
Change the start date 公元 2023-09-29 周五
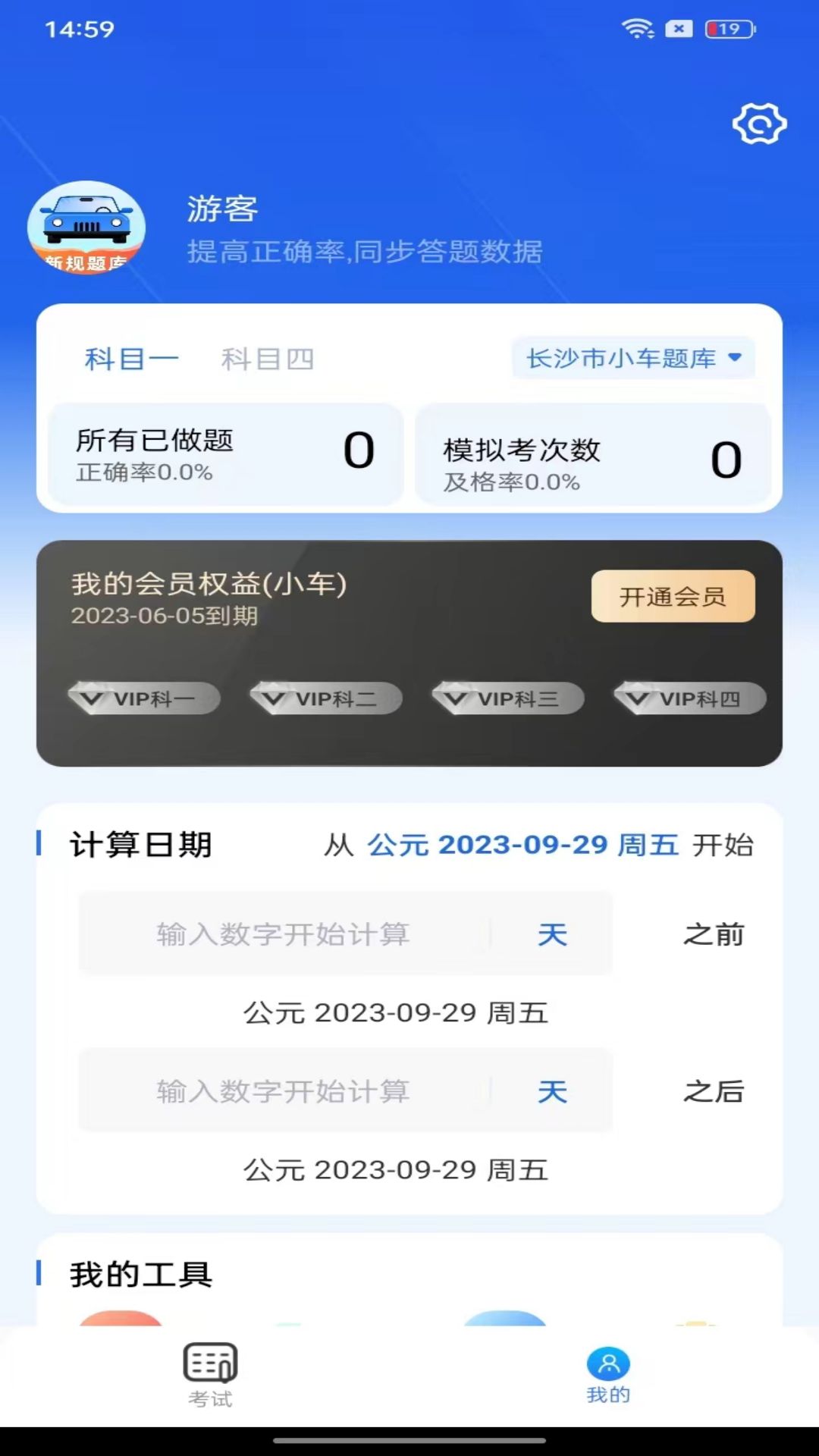point(523,845)
